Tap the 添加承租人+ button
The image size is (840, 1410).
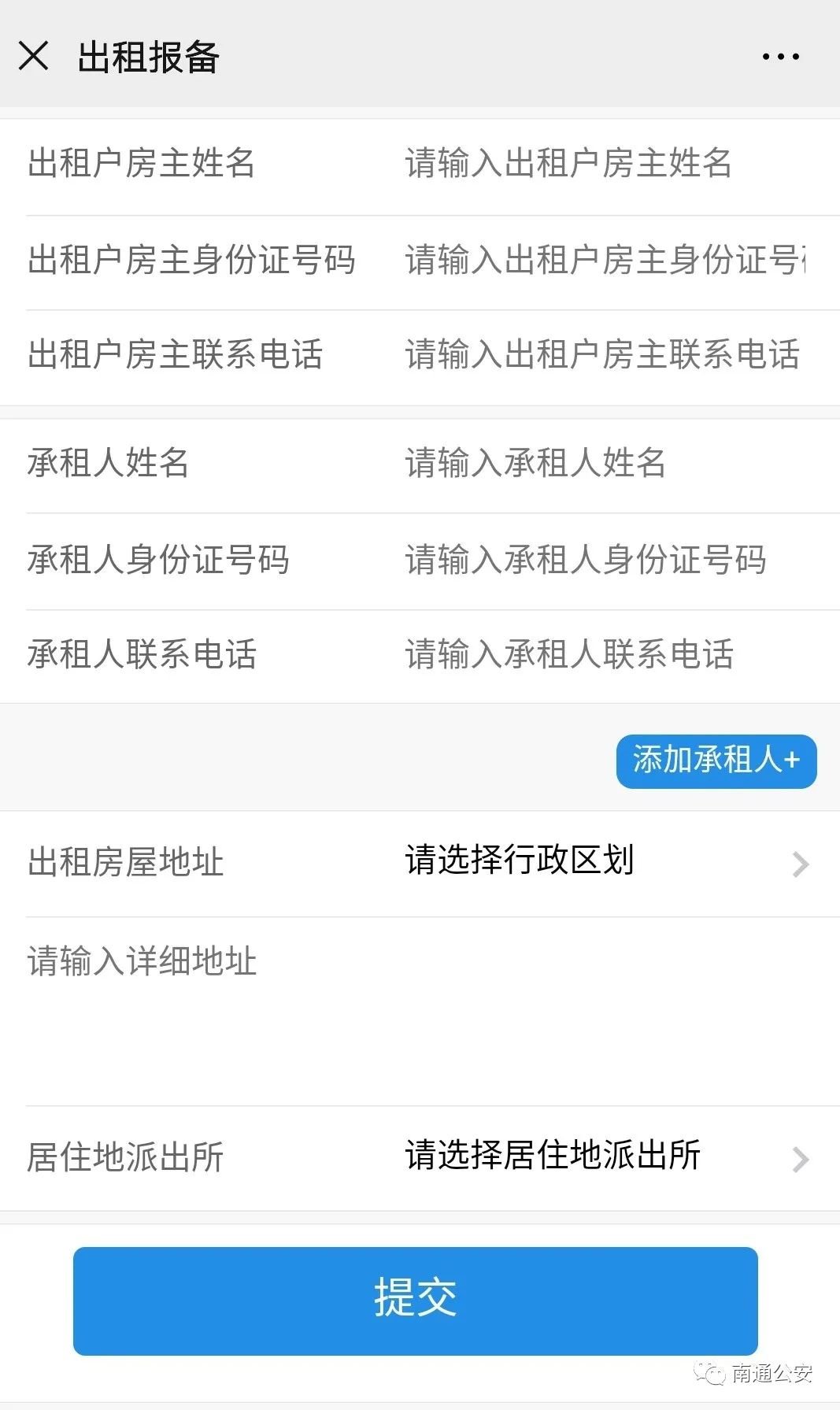click(716, 761)
